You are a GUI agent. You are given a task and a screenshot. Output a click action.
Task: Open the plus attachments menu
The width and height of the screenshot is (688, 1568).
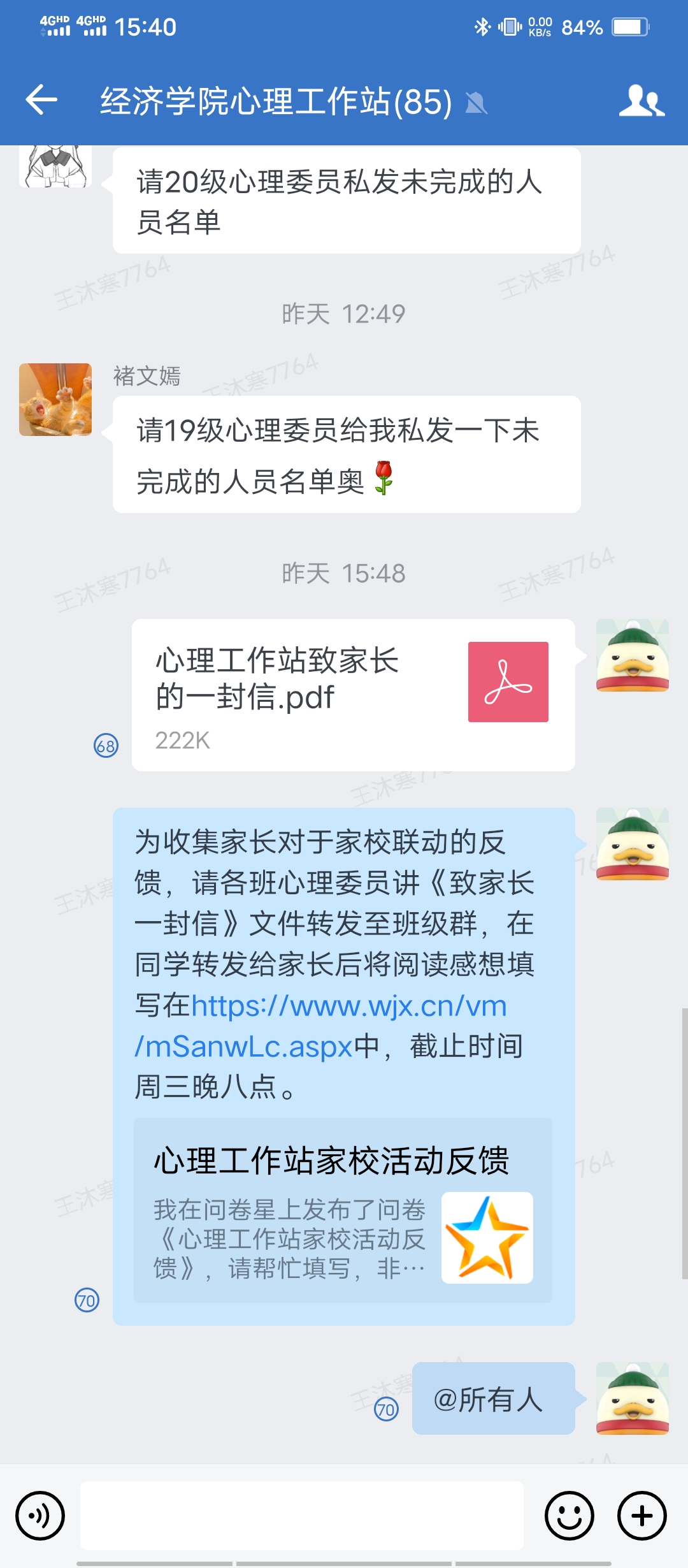641,1516
